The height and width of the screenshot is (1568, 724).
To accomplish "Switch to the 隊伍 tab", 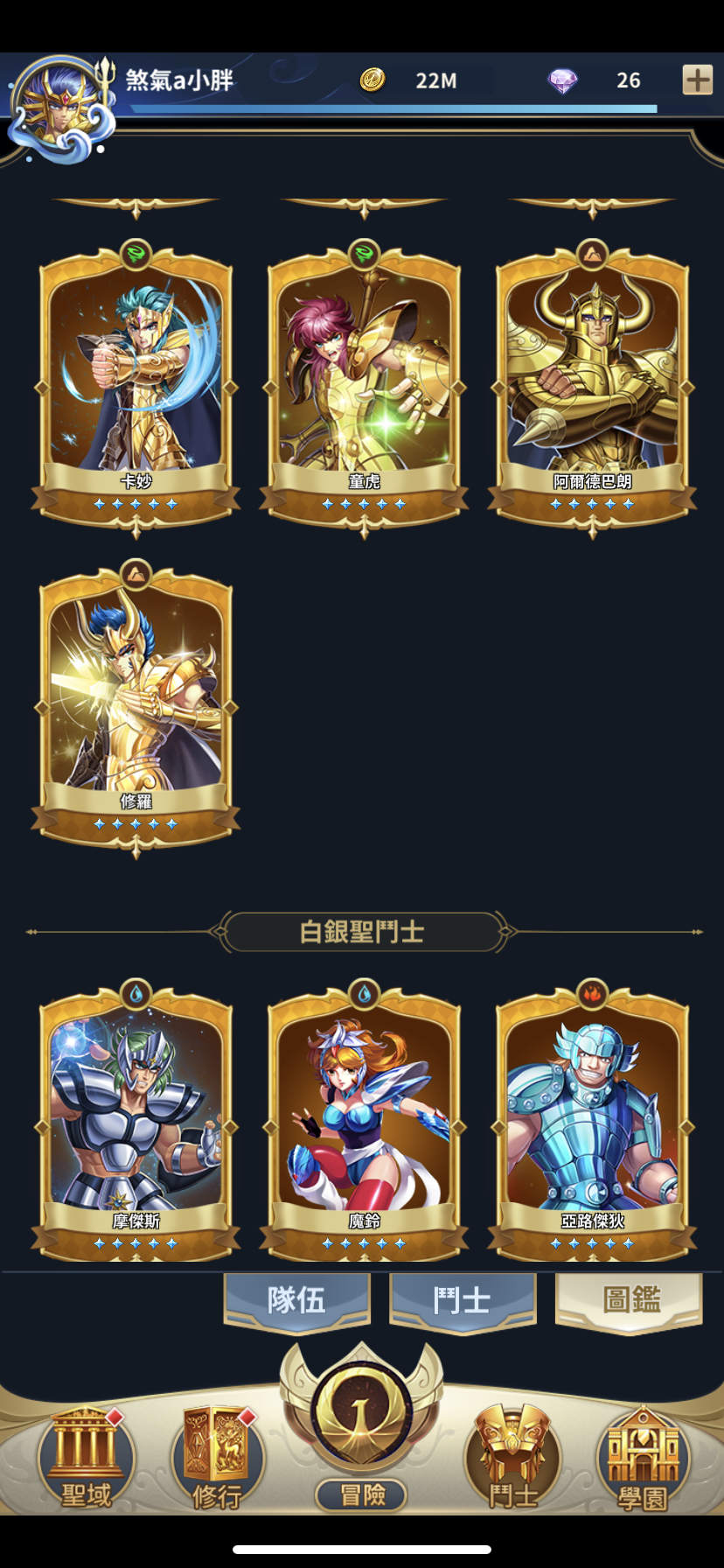I will tap(297, 1300).
